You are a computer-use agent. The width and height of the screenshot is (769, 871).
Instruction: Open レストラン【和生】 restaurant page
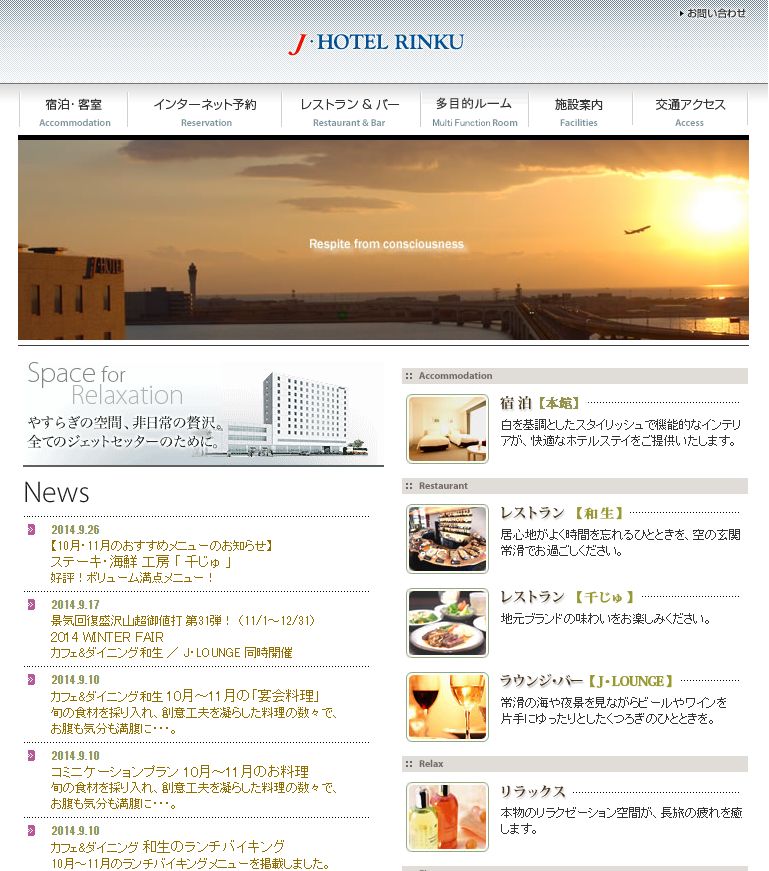566,513
